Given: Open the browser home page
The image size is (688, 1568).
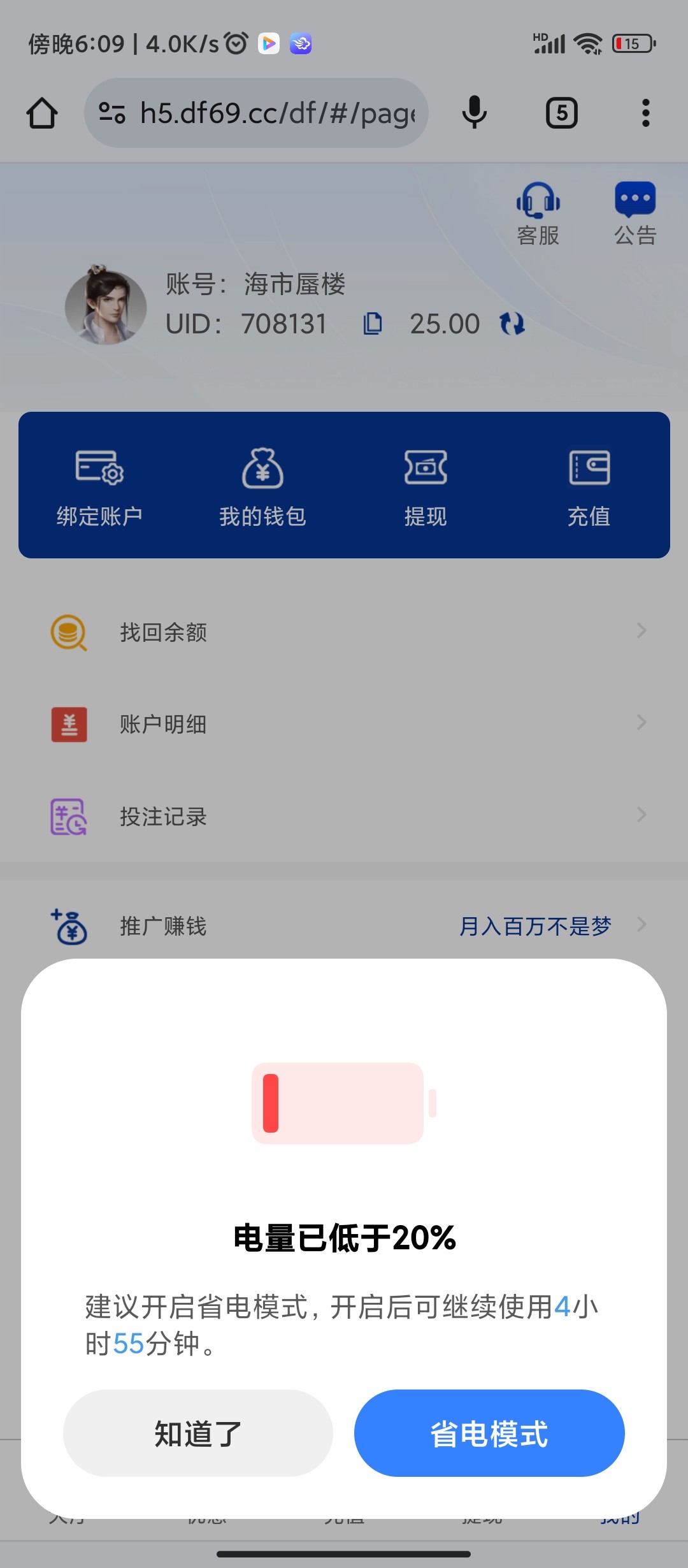Looking at the screenshot, I should tap(42, 113).
